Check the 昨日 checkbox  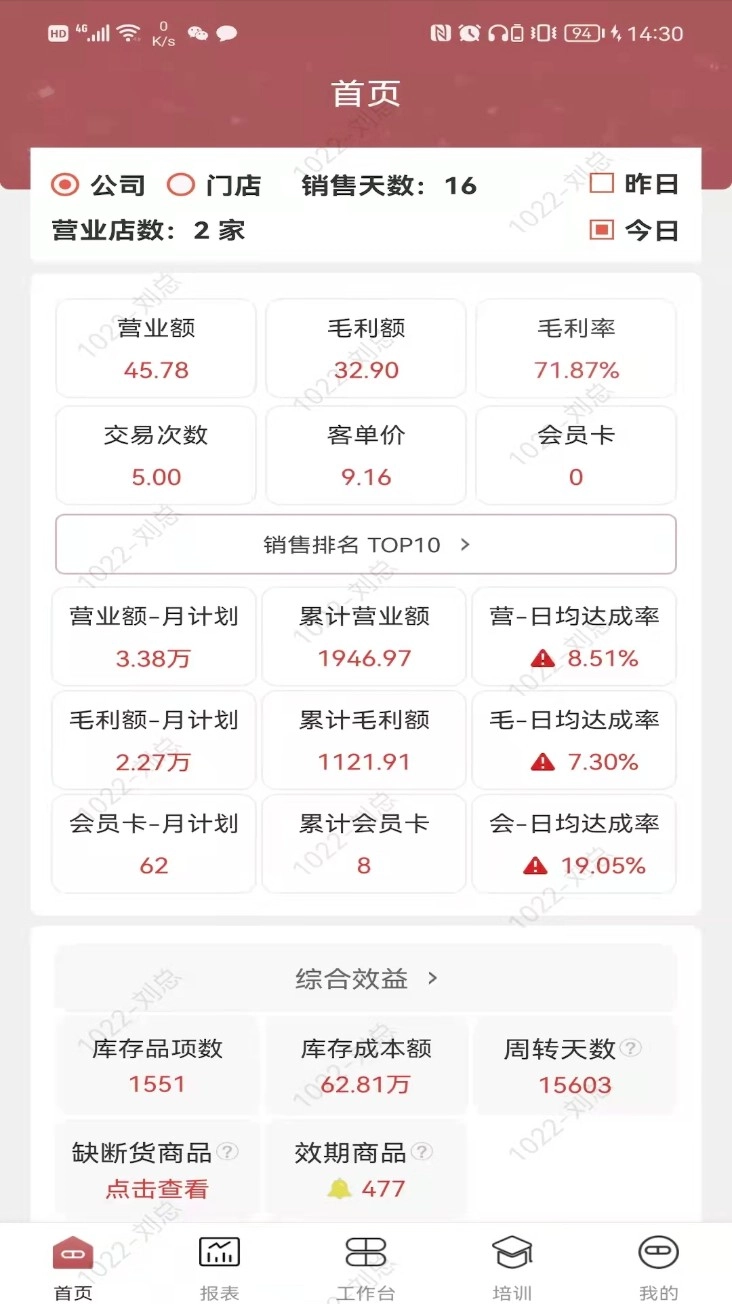601,184
